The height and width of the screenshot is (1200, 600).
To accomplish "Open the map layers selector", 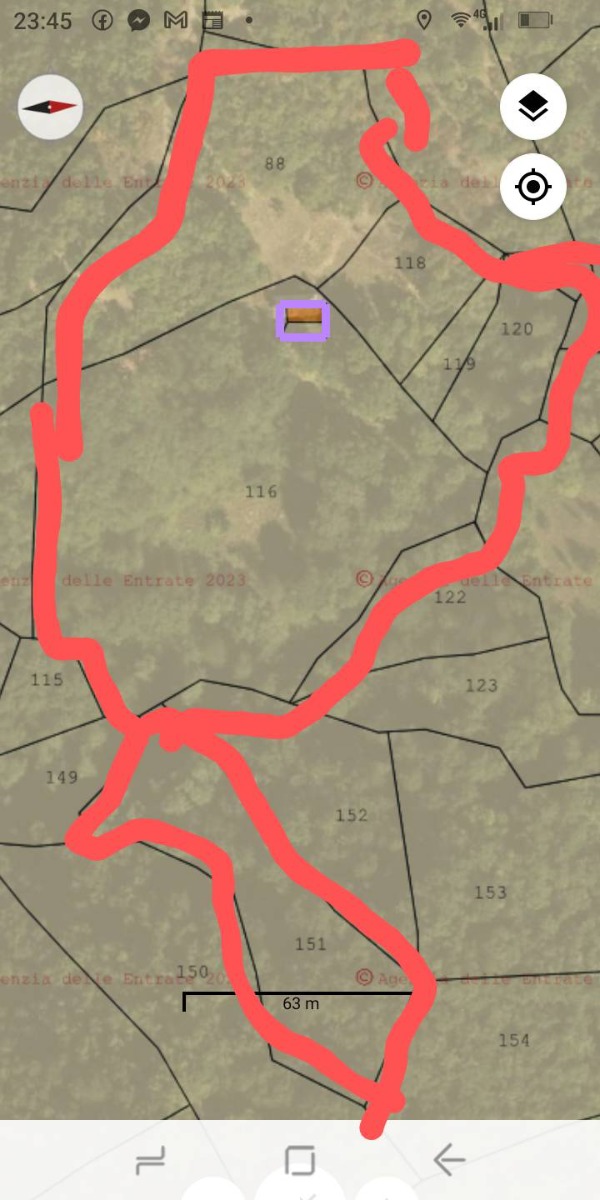I will [533, 105].
